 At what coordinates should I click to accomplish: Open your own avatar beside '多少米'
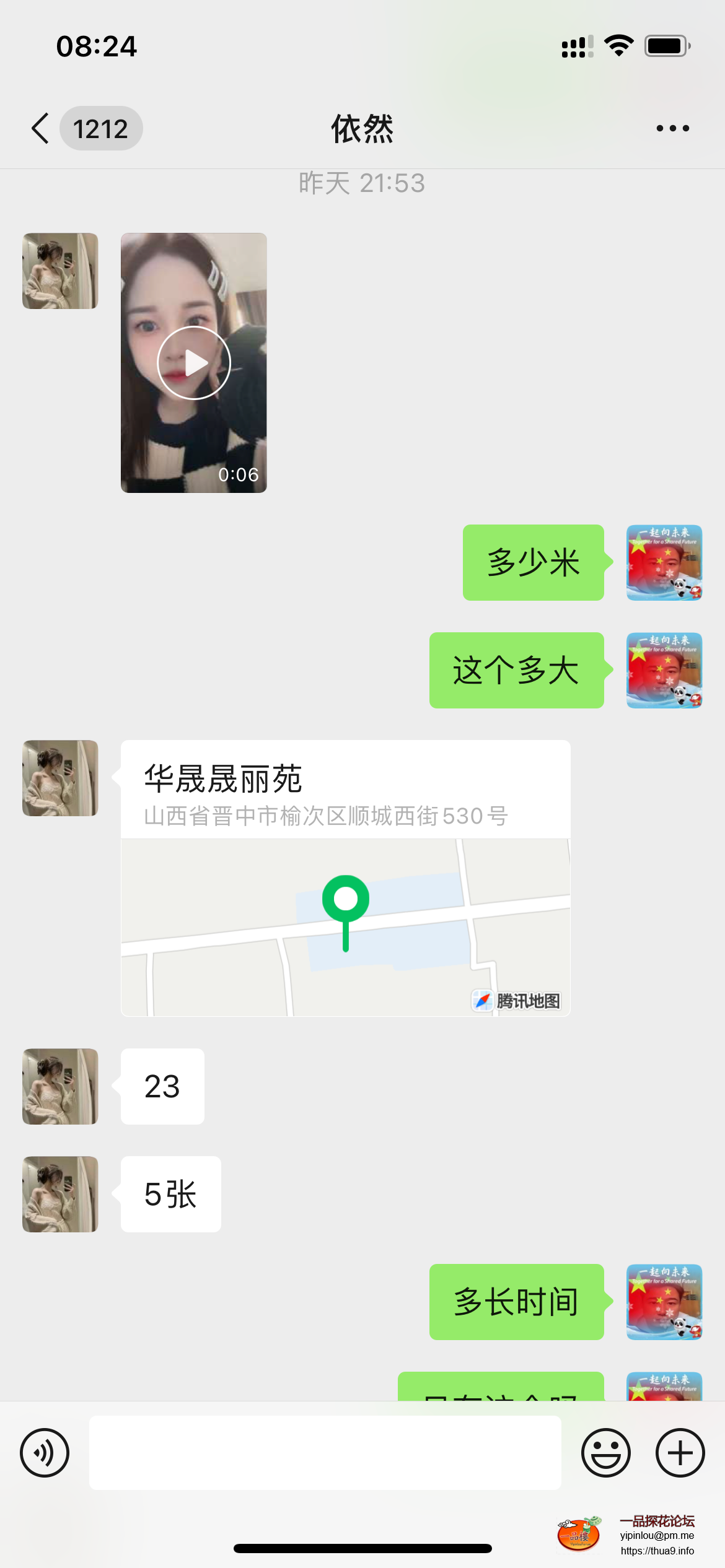(x=664, y=562)
